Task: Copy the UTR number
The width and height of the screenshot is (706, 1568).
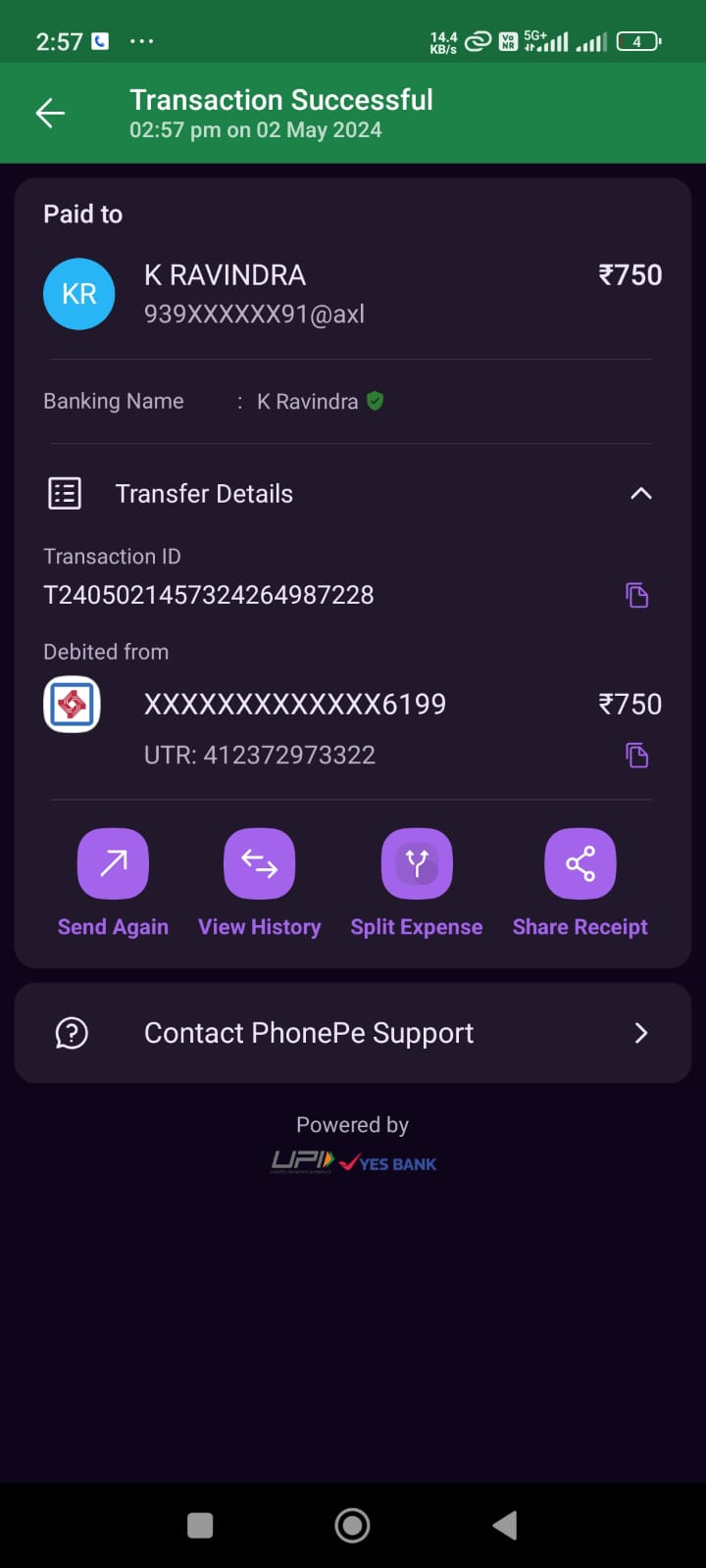Action: point(637,755)
